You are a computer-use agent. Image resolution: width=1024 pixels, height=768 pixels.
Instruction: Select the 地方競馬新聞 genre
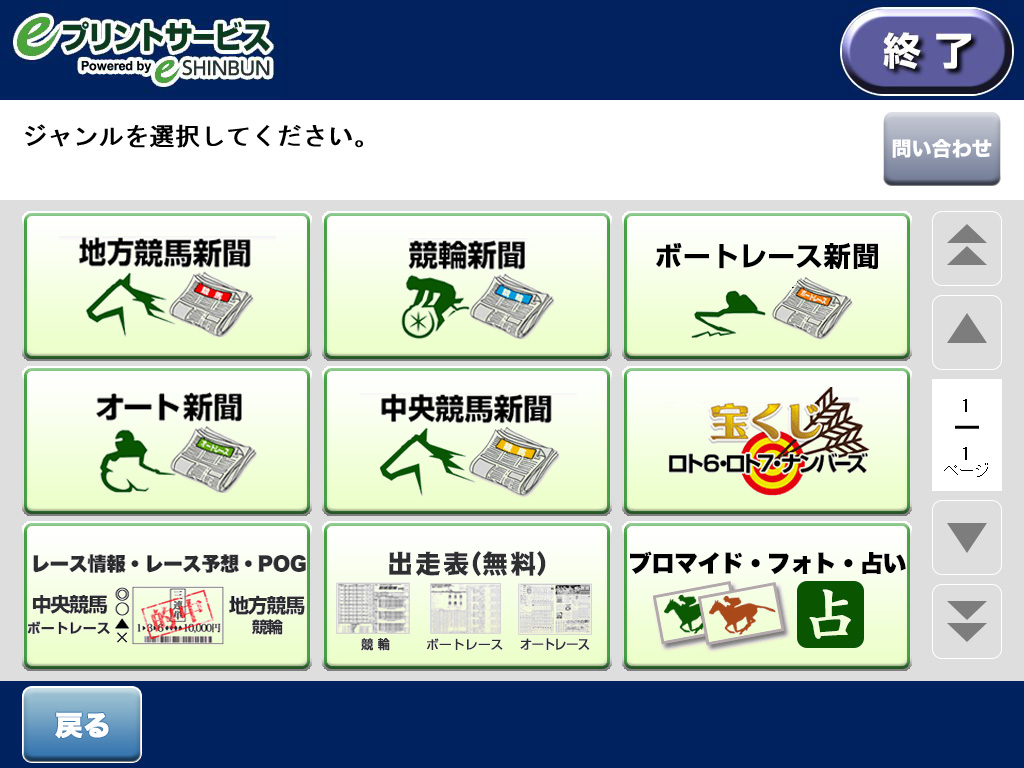167,285
